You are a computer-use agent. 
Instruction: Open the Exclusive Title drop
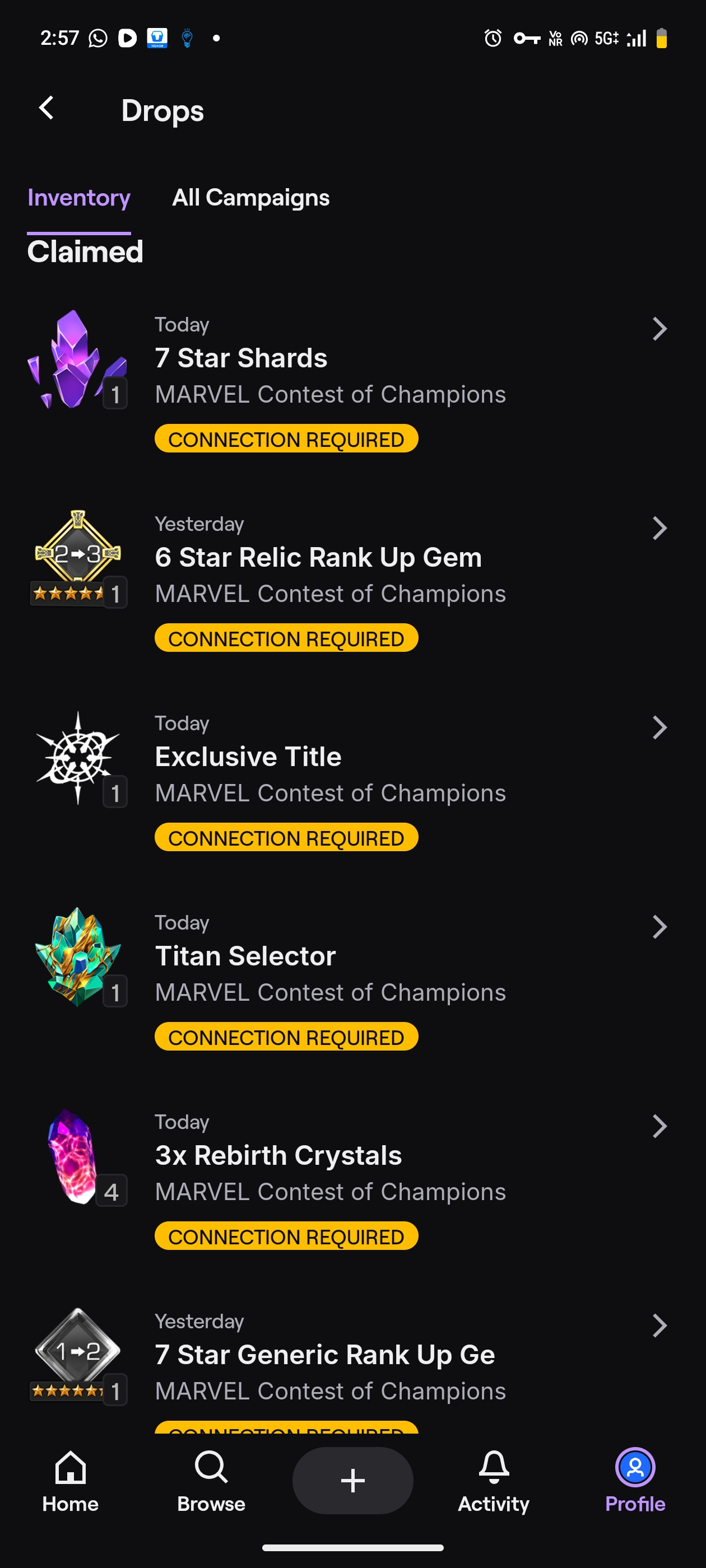coord(329,758)
